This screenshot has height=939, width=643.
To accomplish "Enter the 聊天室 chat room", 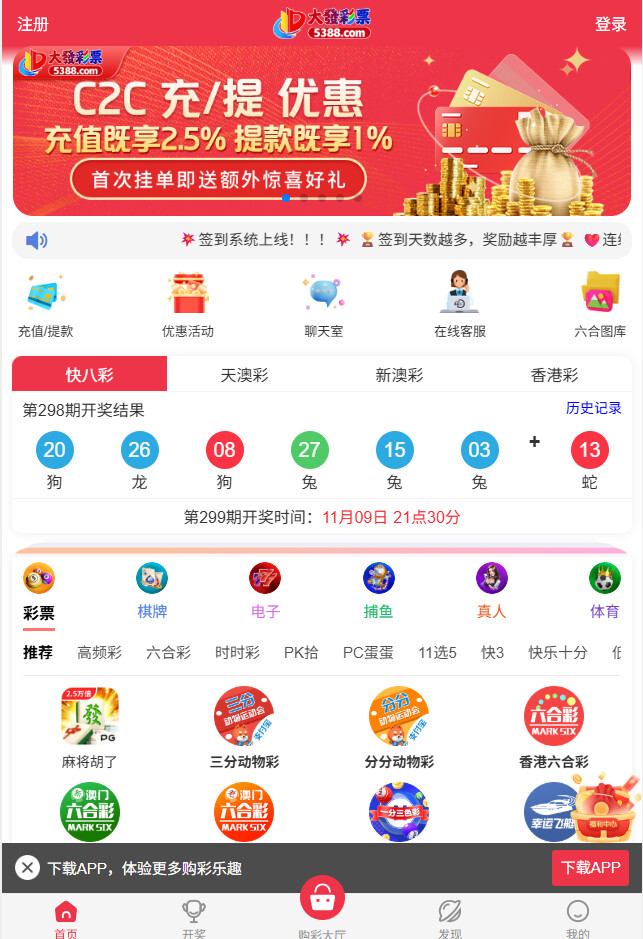I will (x=324, y=304).
